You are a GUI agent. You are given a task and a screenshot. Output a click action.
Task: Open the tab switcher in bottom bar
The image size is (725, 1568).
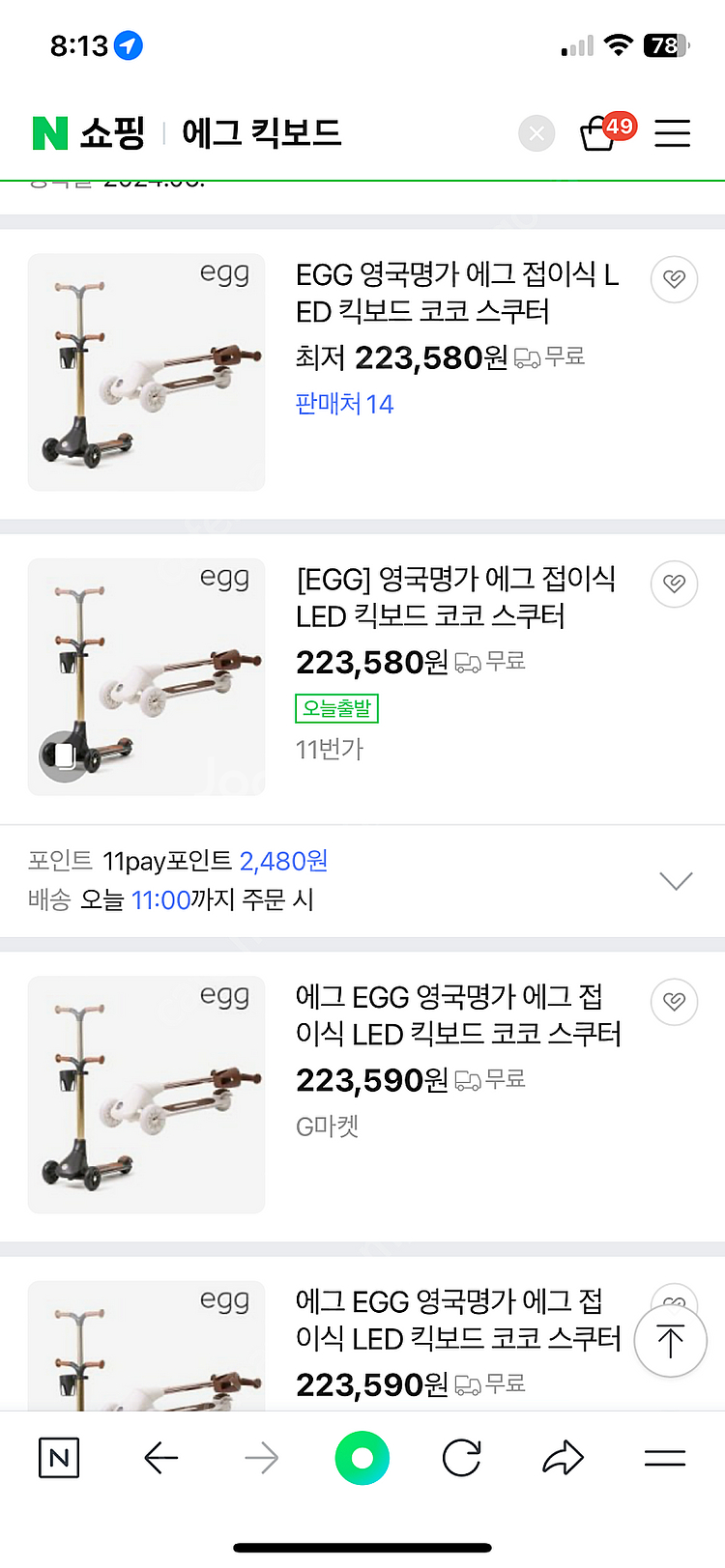tap(663, 1458)
